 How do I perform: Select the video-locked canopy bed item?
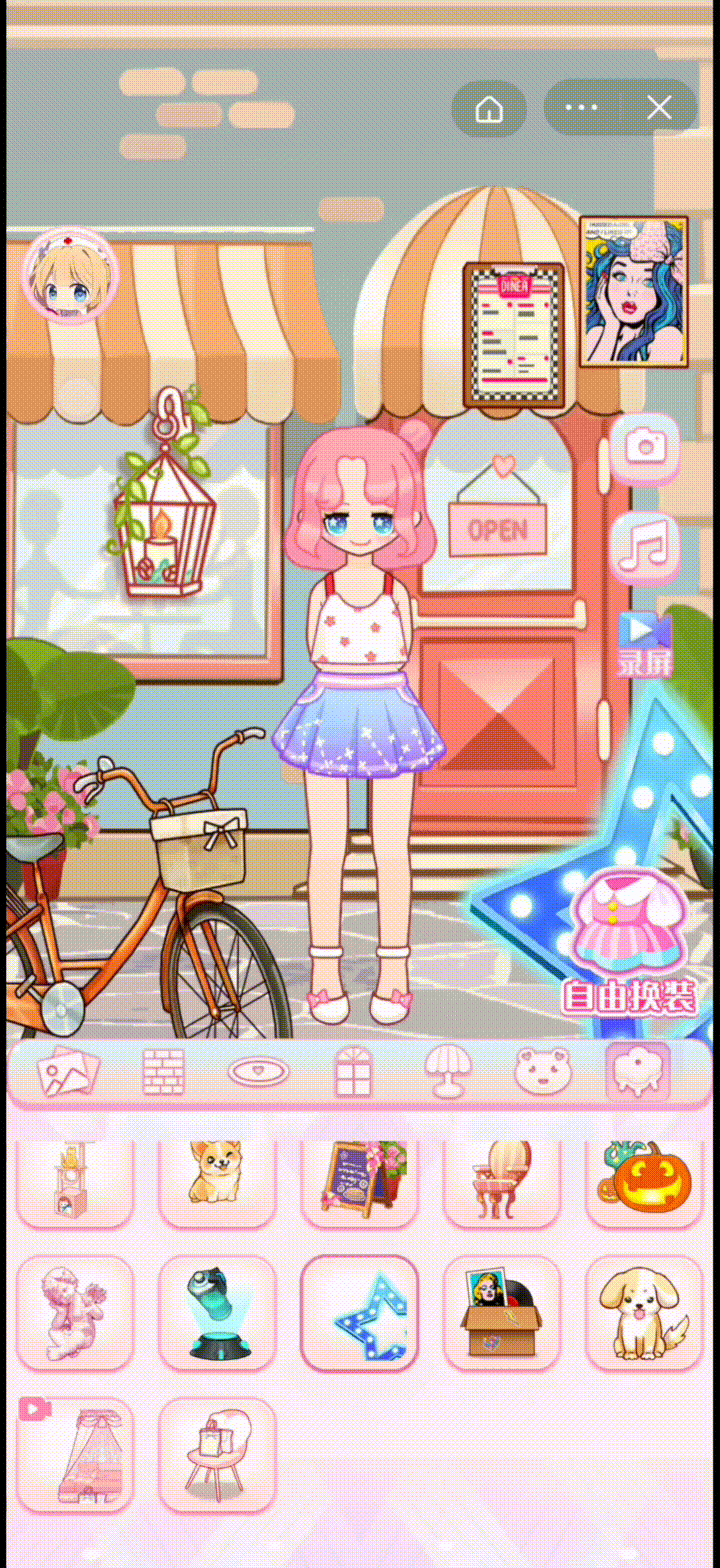75,1455
